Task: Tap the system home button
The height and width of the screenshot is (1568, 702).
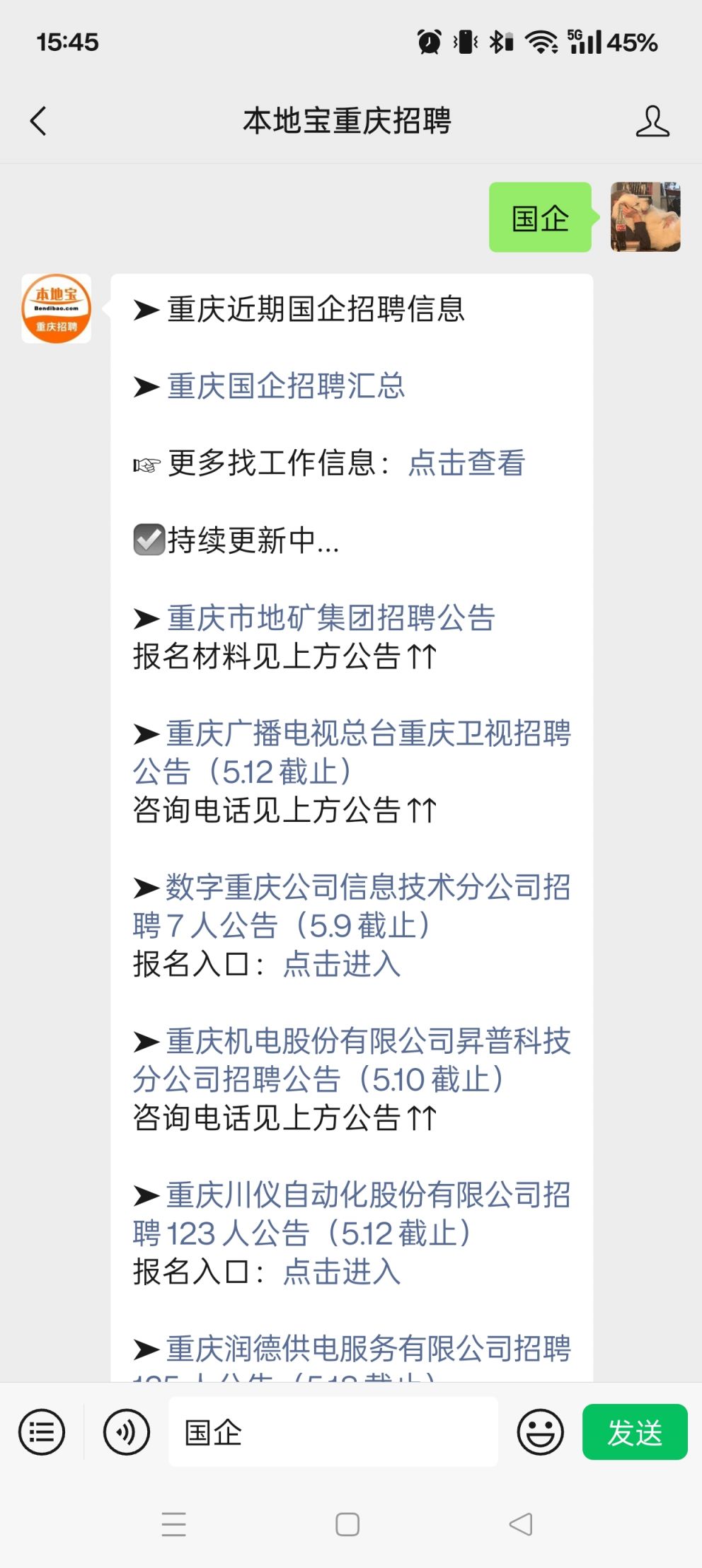Action: 347,1524
